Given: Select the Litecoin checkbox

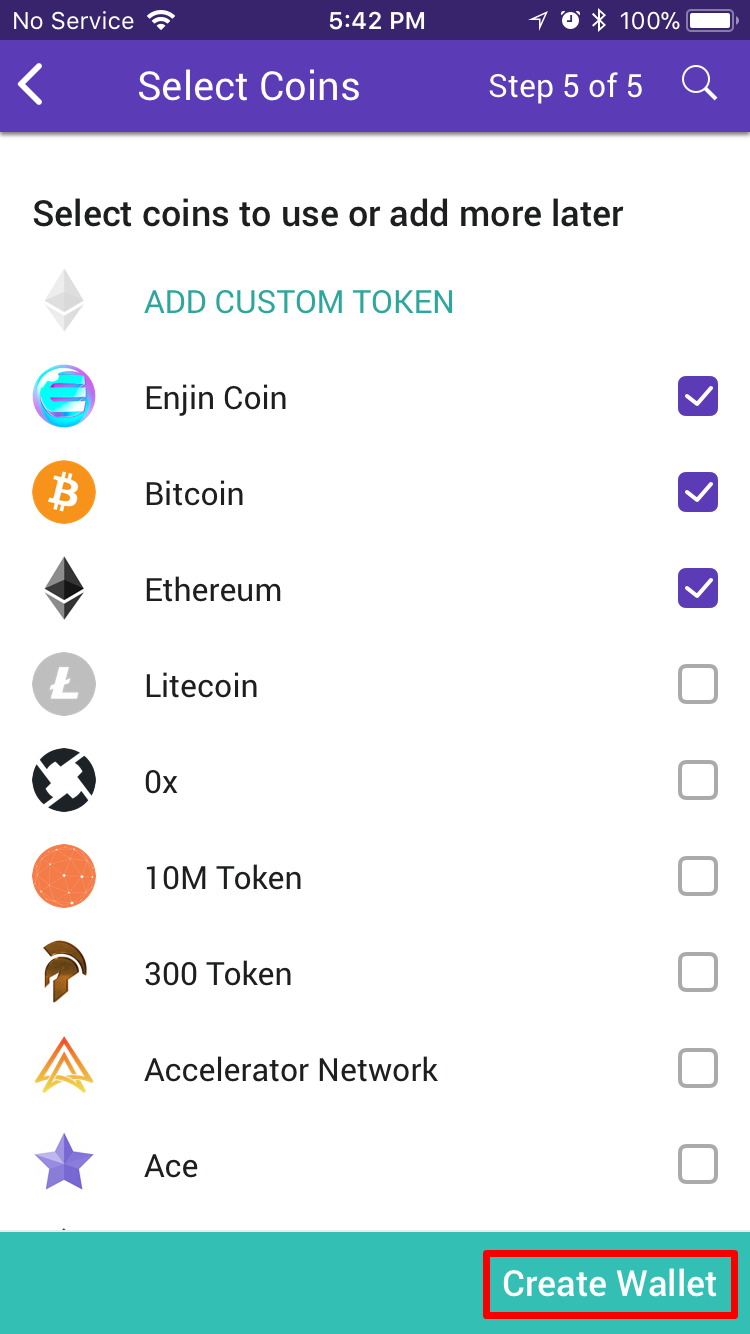Looking at the screenshot, I should 698,685.
